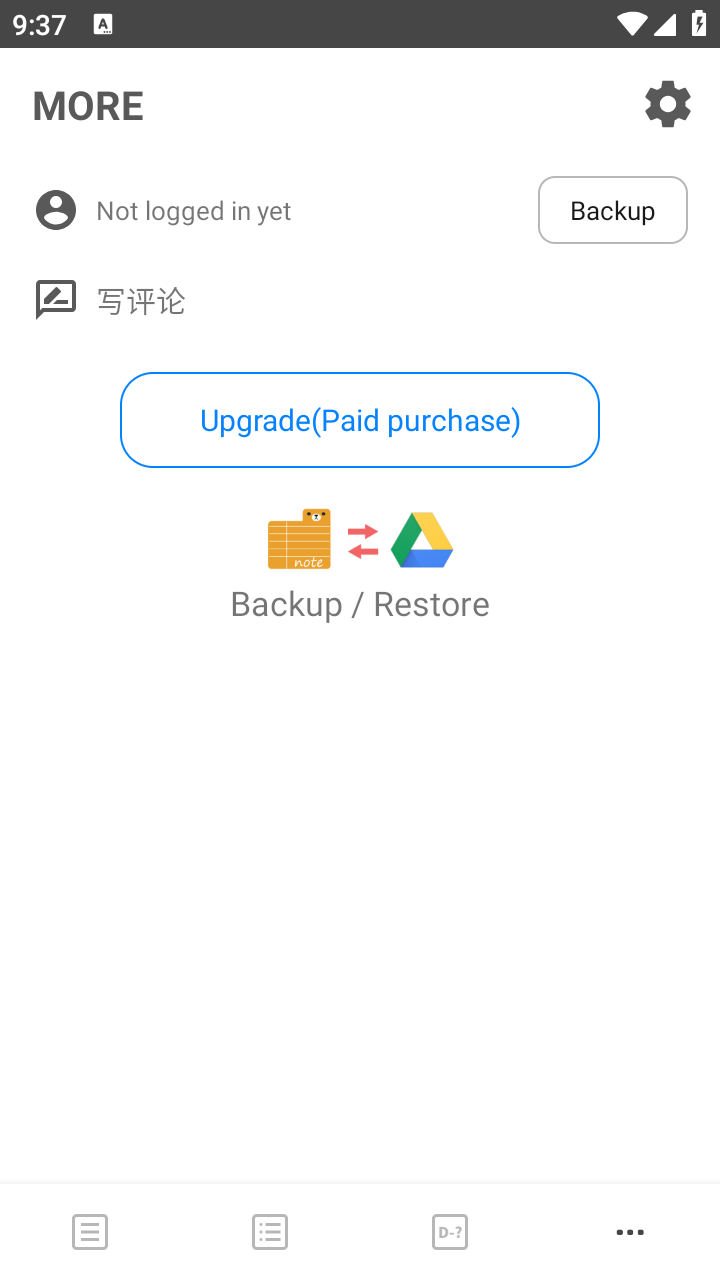Select Upgrade(Paid purchase)
720x1280 pixels.
[x=360, y=420]
